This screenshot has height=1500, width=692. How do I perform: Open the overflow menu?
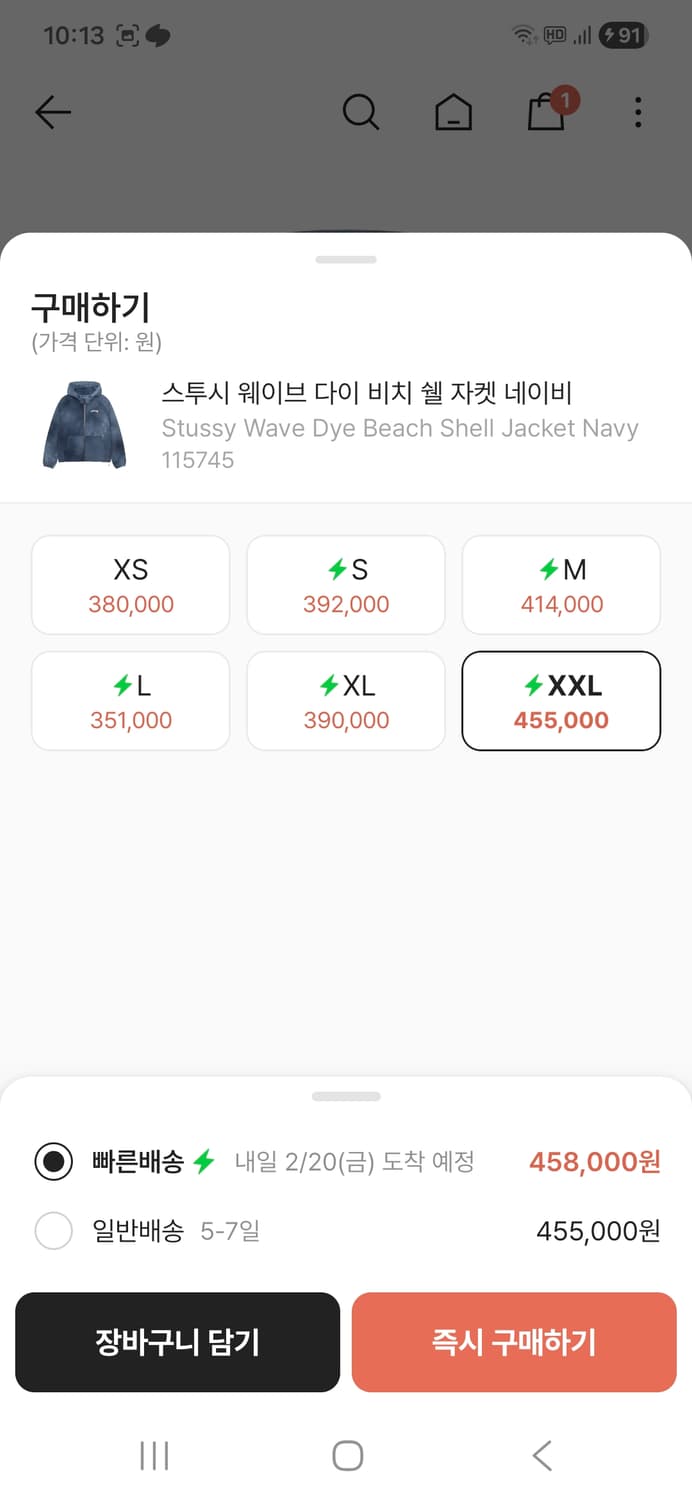click(638, 112)
